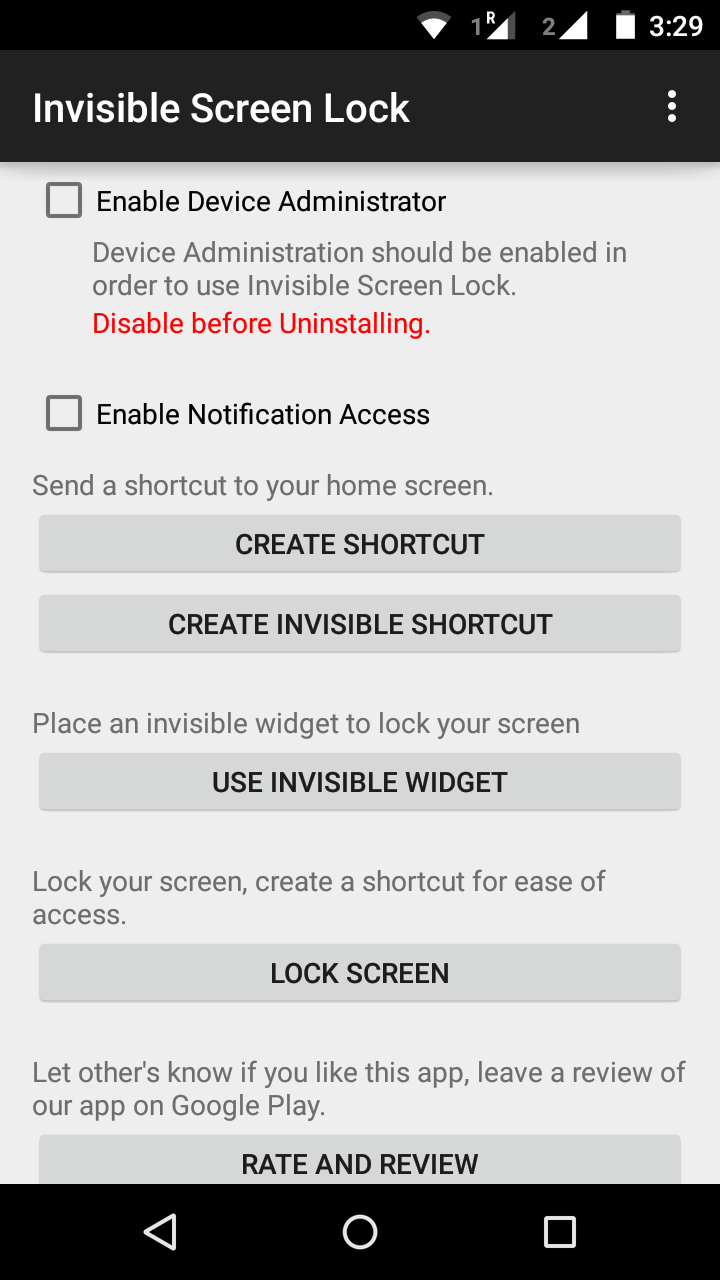Tap the Invisible Screen Lock title
This screenshot has width=720, height=1280.
pyautogui.click(x=221, y=106)
